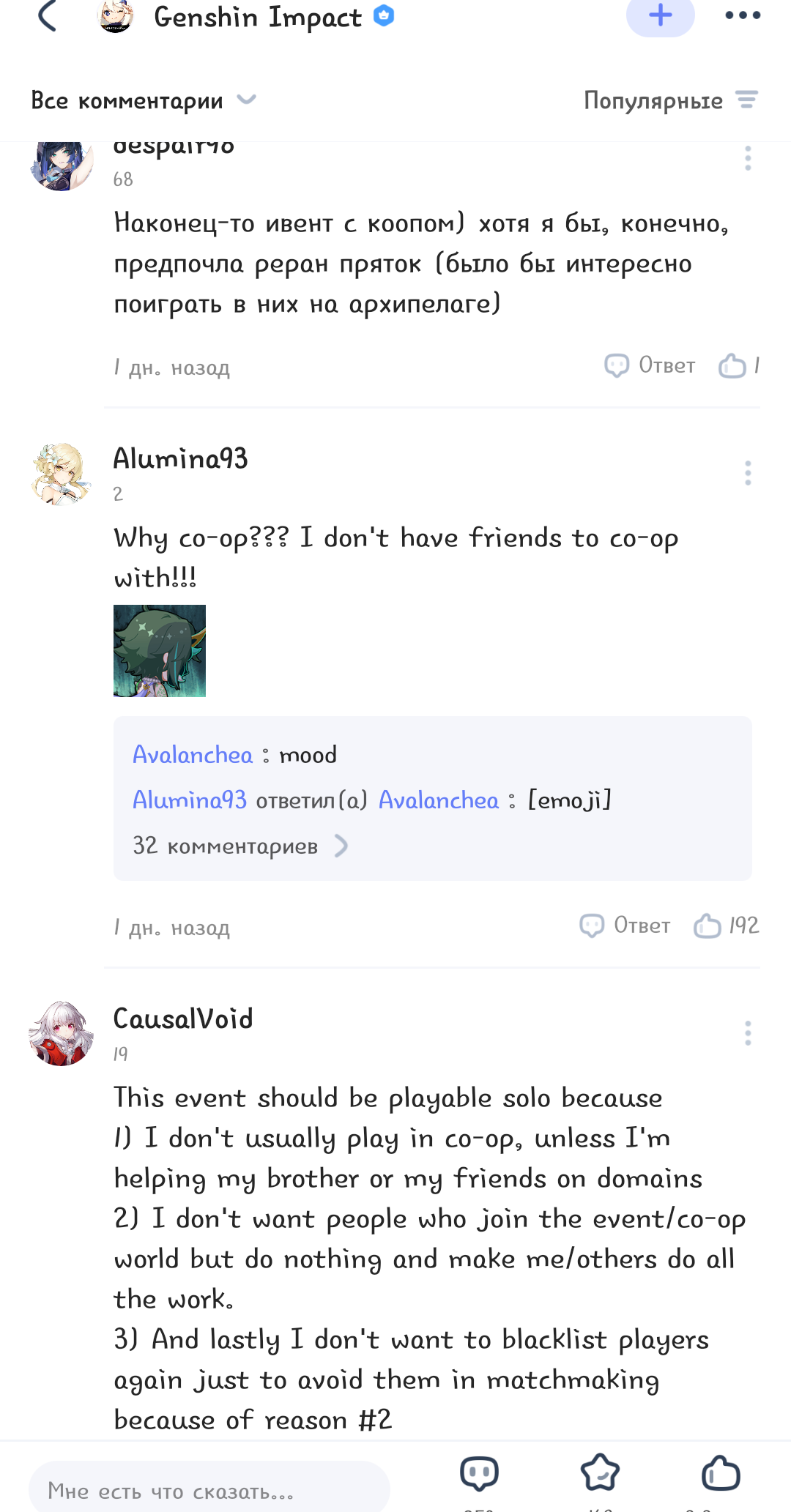Image resolution: width=791 pixels, height=1512 pixels.
Task: Open CausalVoid's profile avatar
Action: click(62, 1033)
